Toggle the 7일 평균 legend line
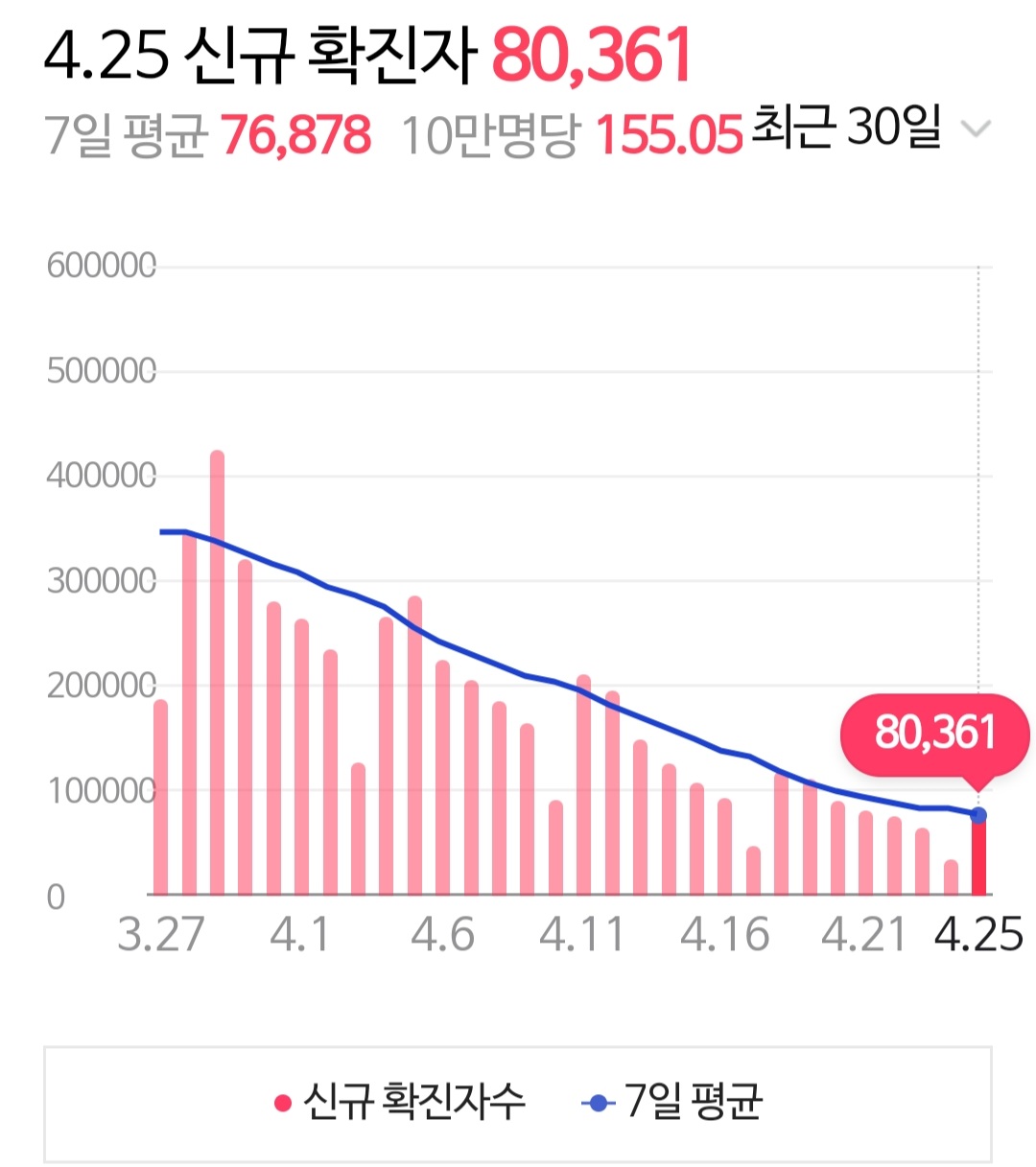This screenshot has height=1167, width=1036. pyautogui.click(x=671, y=1102)
